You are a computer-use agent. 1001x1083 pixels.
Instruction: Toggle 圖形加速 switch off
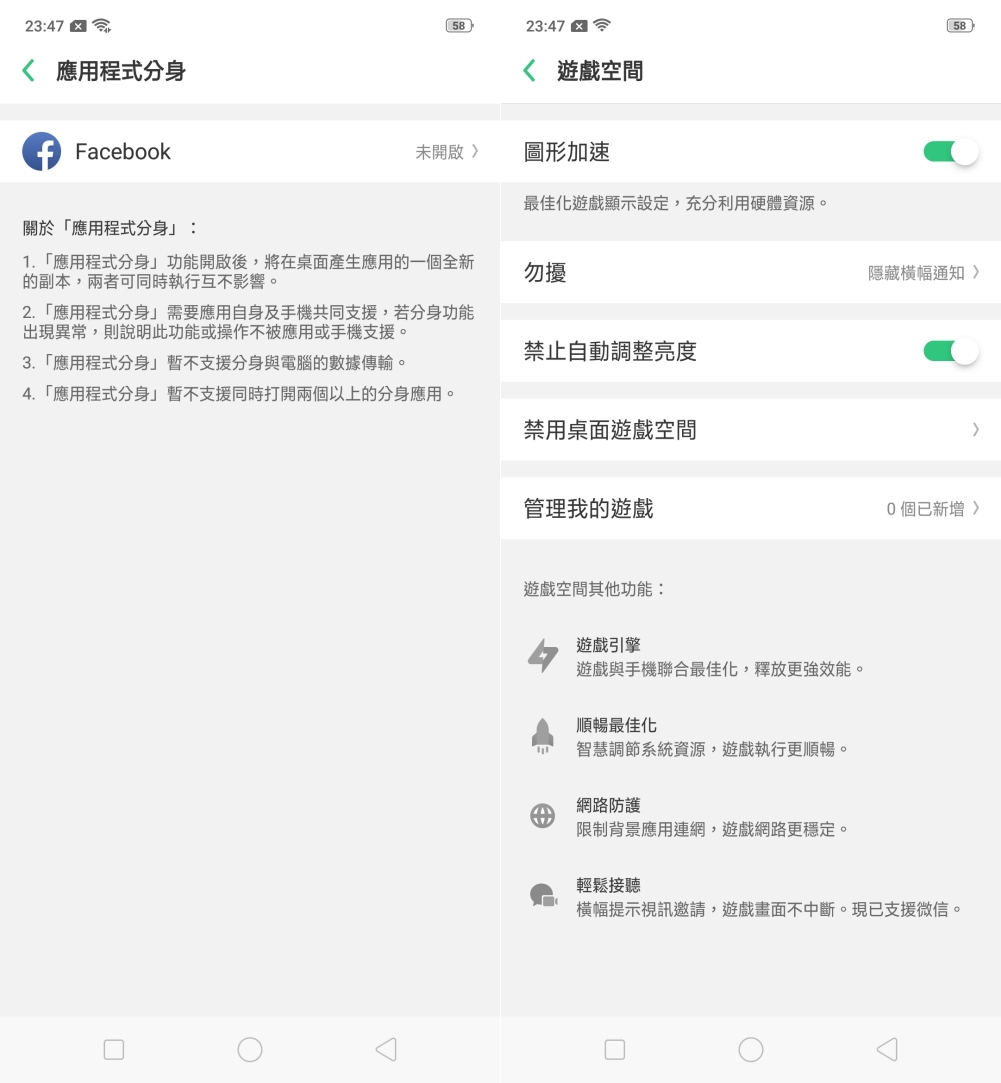pos(950,152)
